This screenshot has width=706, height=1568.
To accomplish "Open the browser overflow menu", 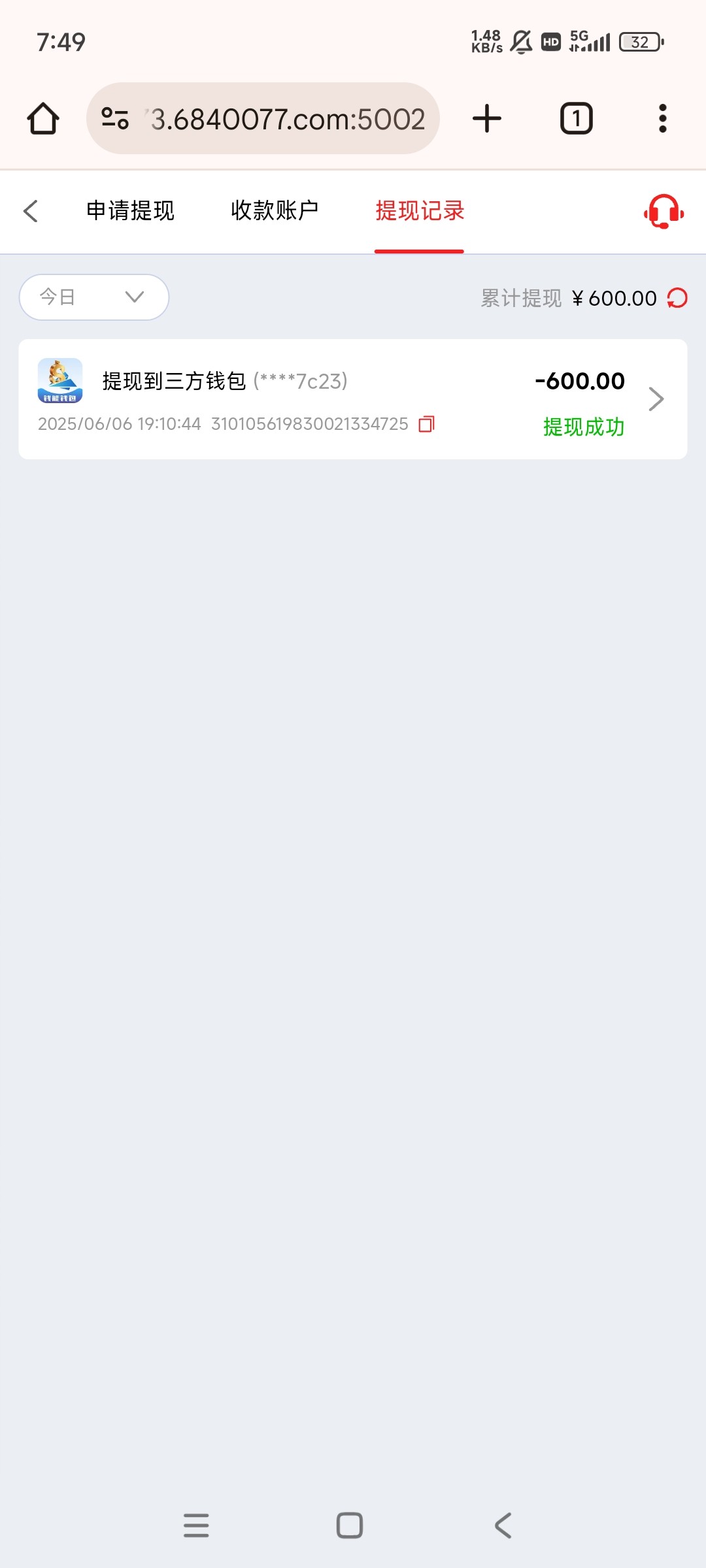I will 663,118.
